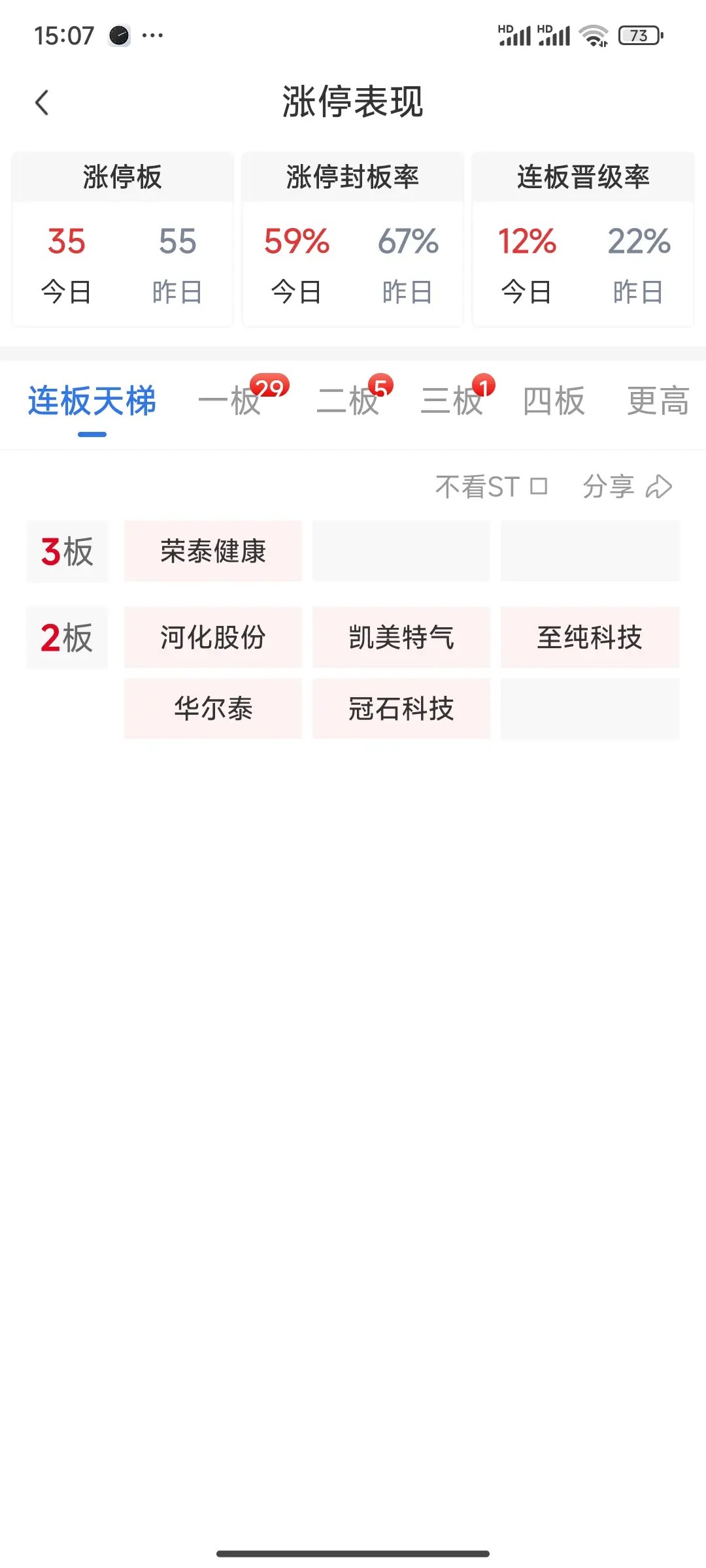Open stock 荣泰健康
The width and height of the screenshot is (706, 1568).
[x=213, y=551]
